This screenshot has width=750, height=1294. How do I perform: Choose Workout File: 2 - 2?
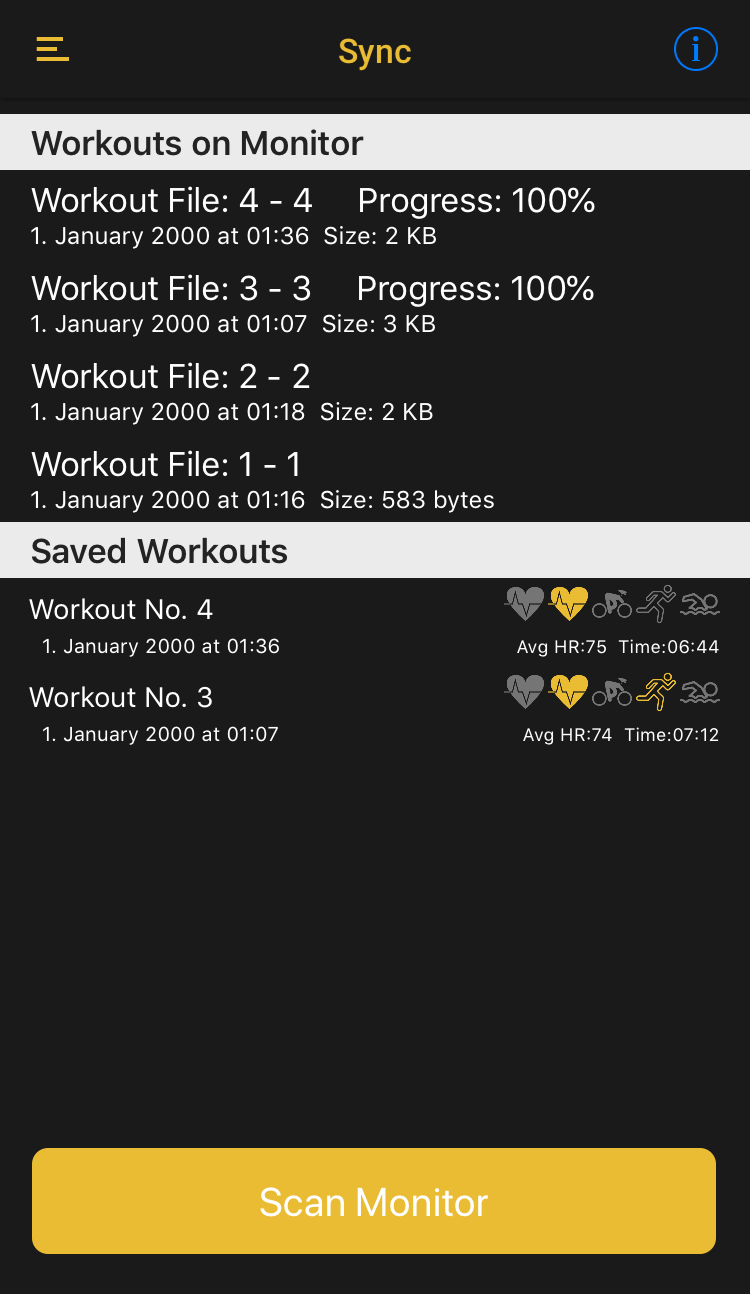[x=375, y=390]
